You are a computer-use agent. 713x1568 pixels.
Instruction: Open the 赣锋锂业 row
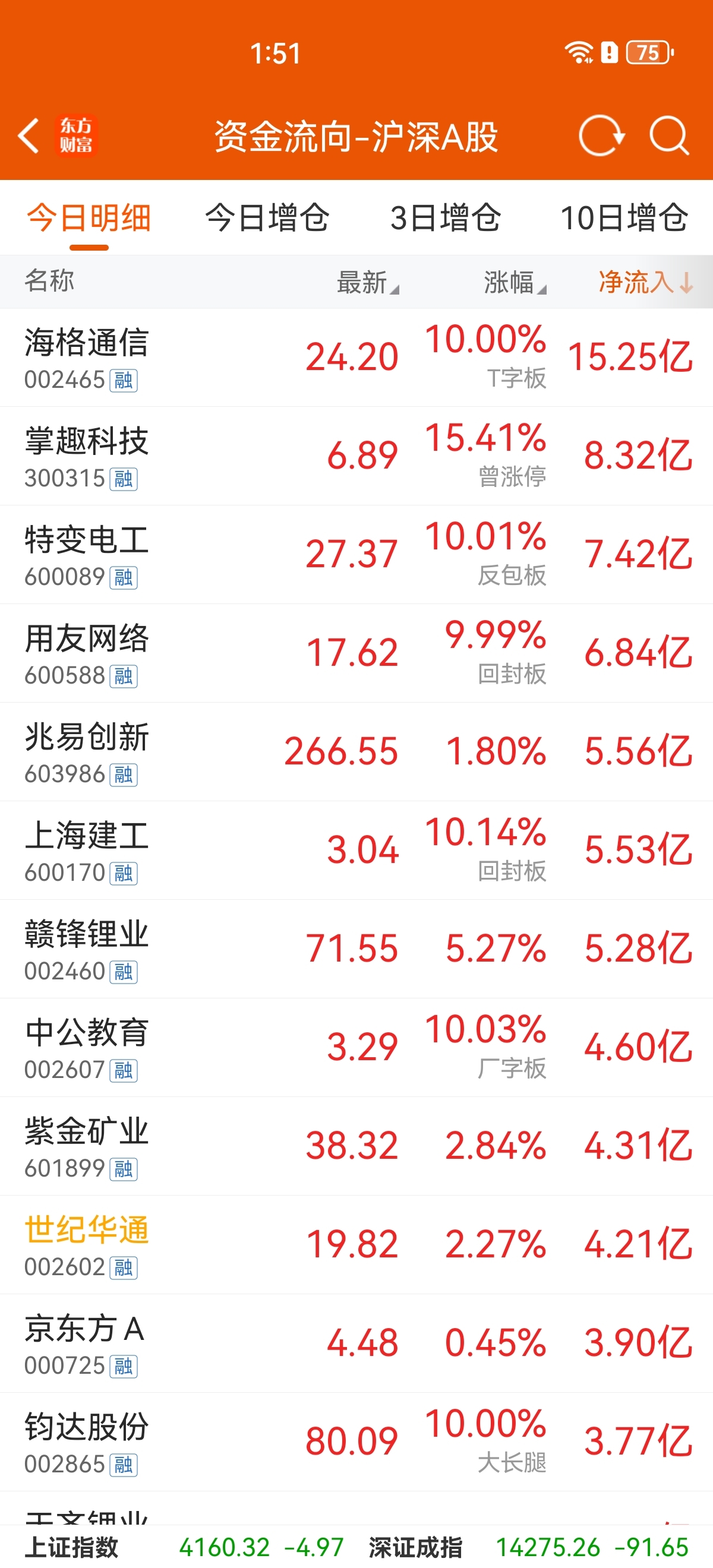pyautogui.click(x=87, y=949)
